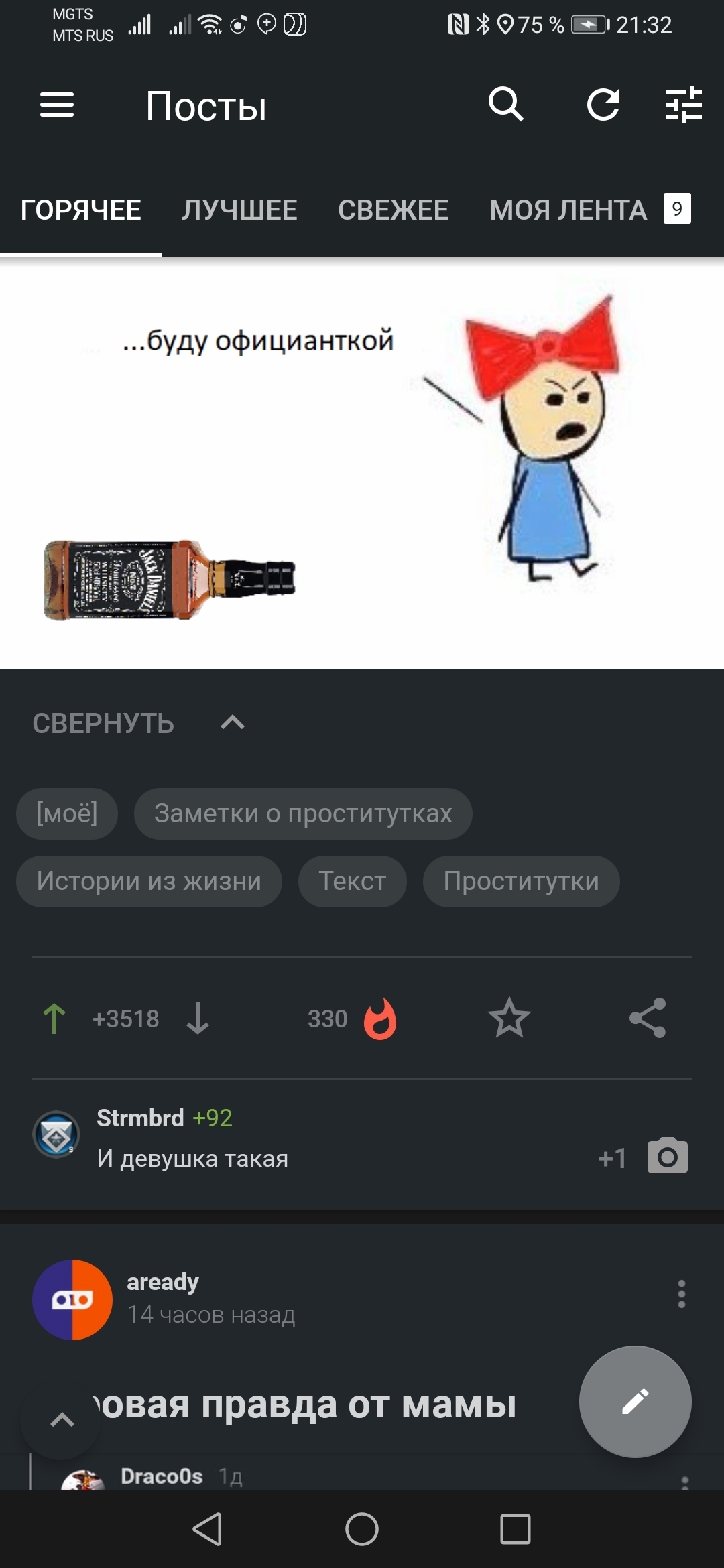Screen dimensions: 724x1568
Task: Switch to the СВЕЖЕЕ tab
Action: [x=393, y=210]
